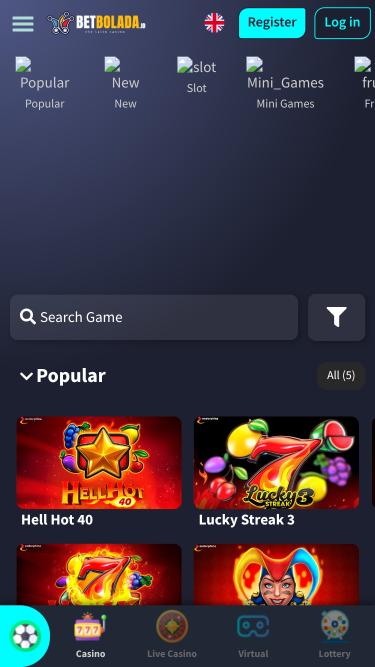The height and width of the screenshot is (667, 375).
Task: Switch to the Casino tab
Action: pyautogui.click(x=91, y=636)
